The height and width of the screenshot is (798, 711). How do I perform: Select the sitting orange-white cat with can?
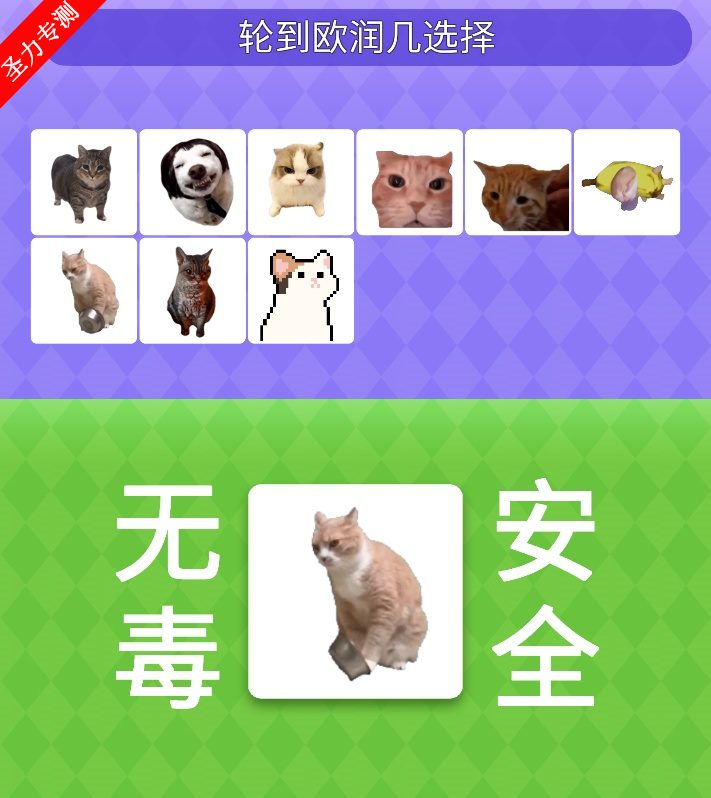[84, 290]
